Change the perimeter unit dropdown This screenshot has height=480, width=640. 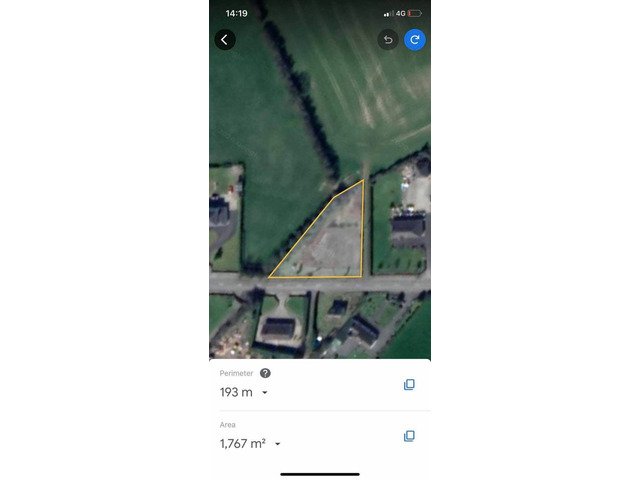265,393
